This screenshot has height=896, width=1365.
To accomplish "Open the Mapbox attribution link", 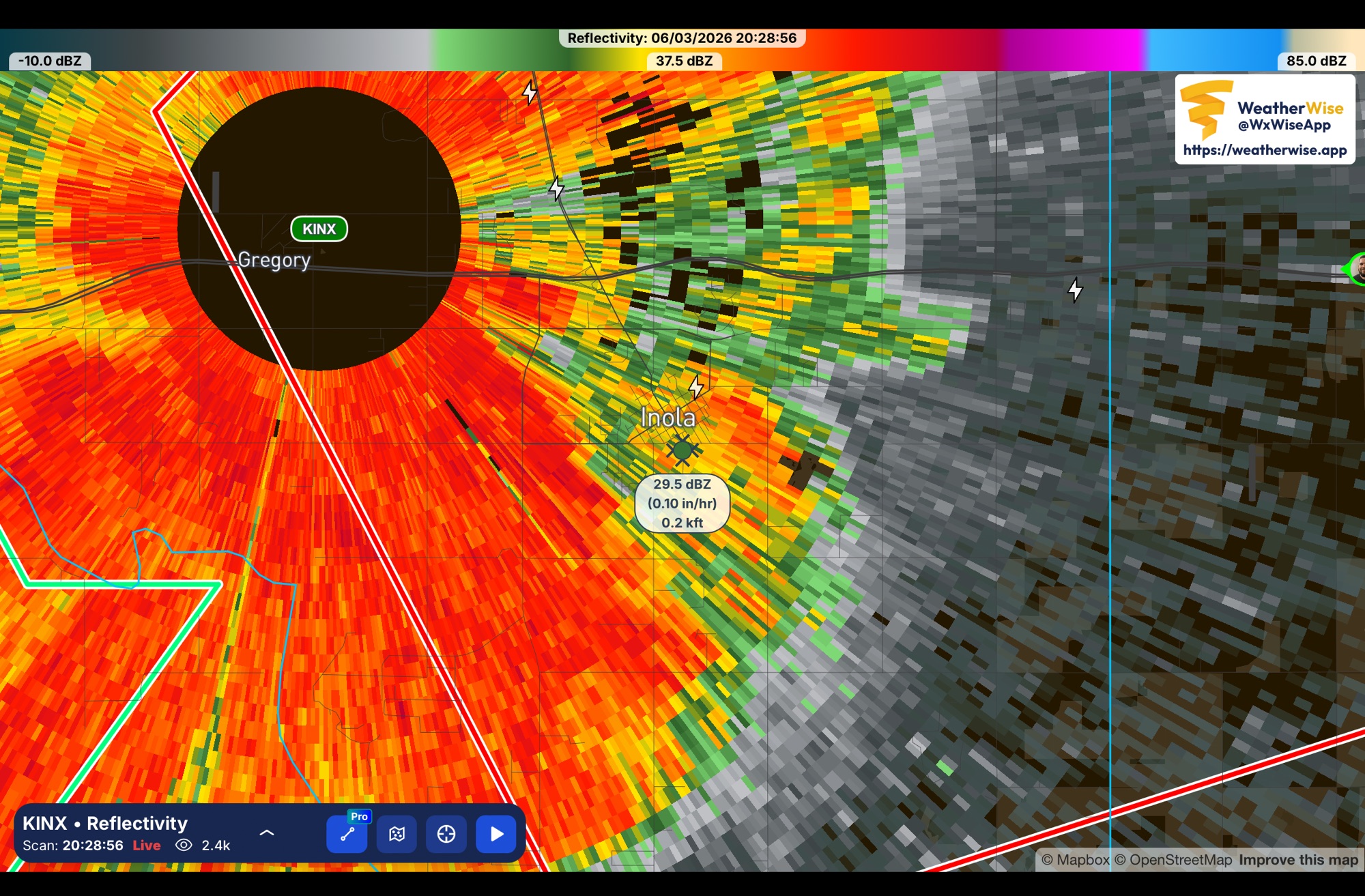I will point(1076,860).
